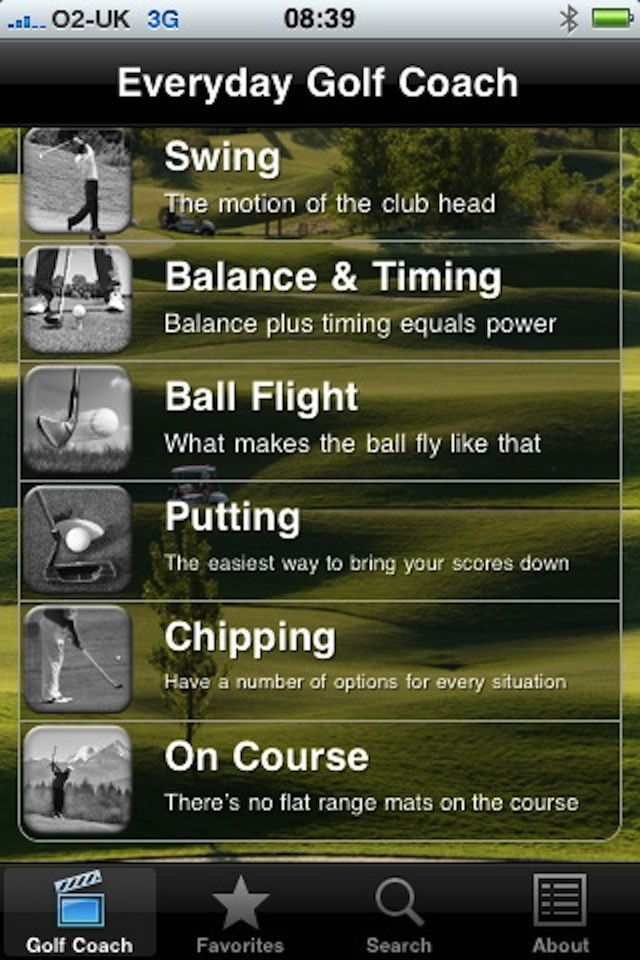
Task: Open the On Course section
Action: pyautogui.click(x=320, y=780)
